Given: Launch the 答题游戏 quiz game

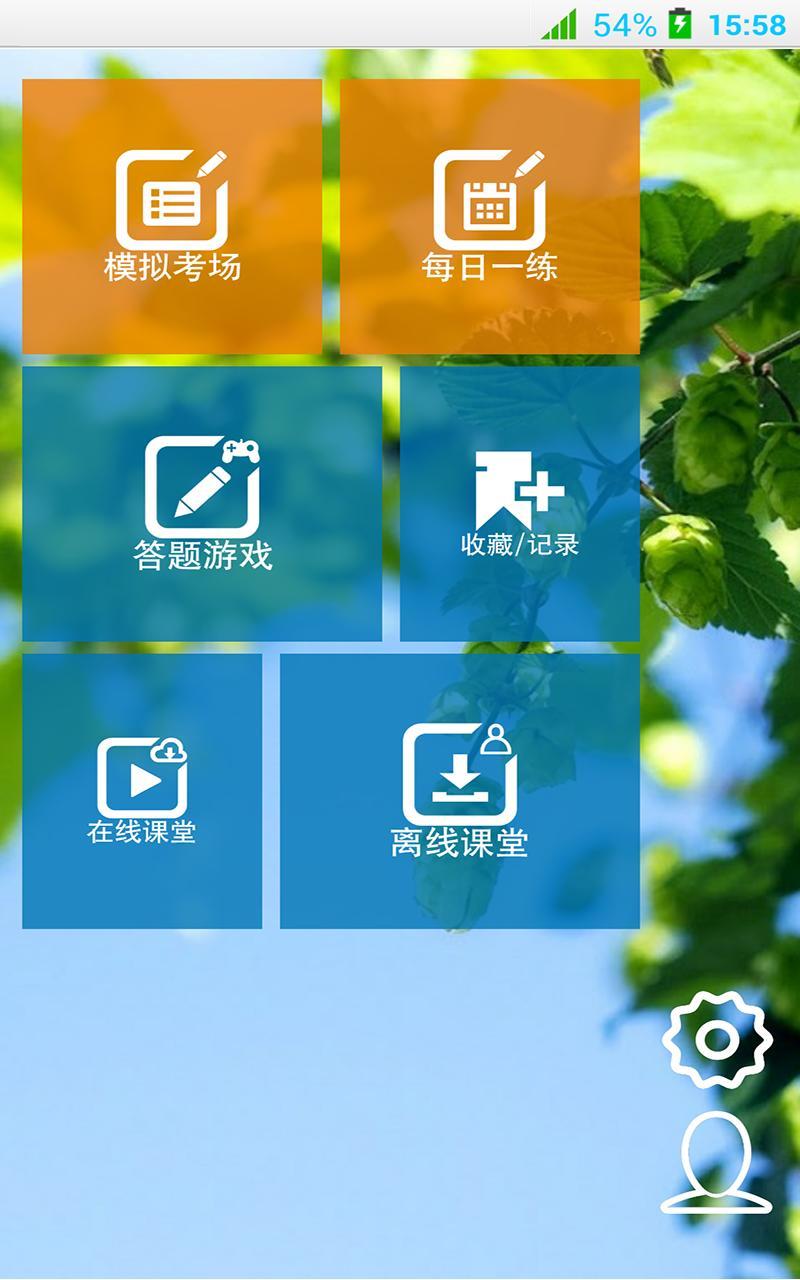Looking at the screenshot, I should [x=202, y=503].
